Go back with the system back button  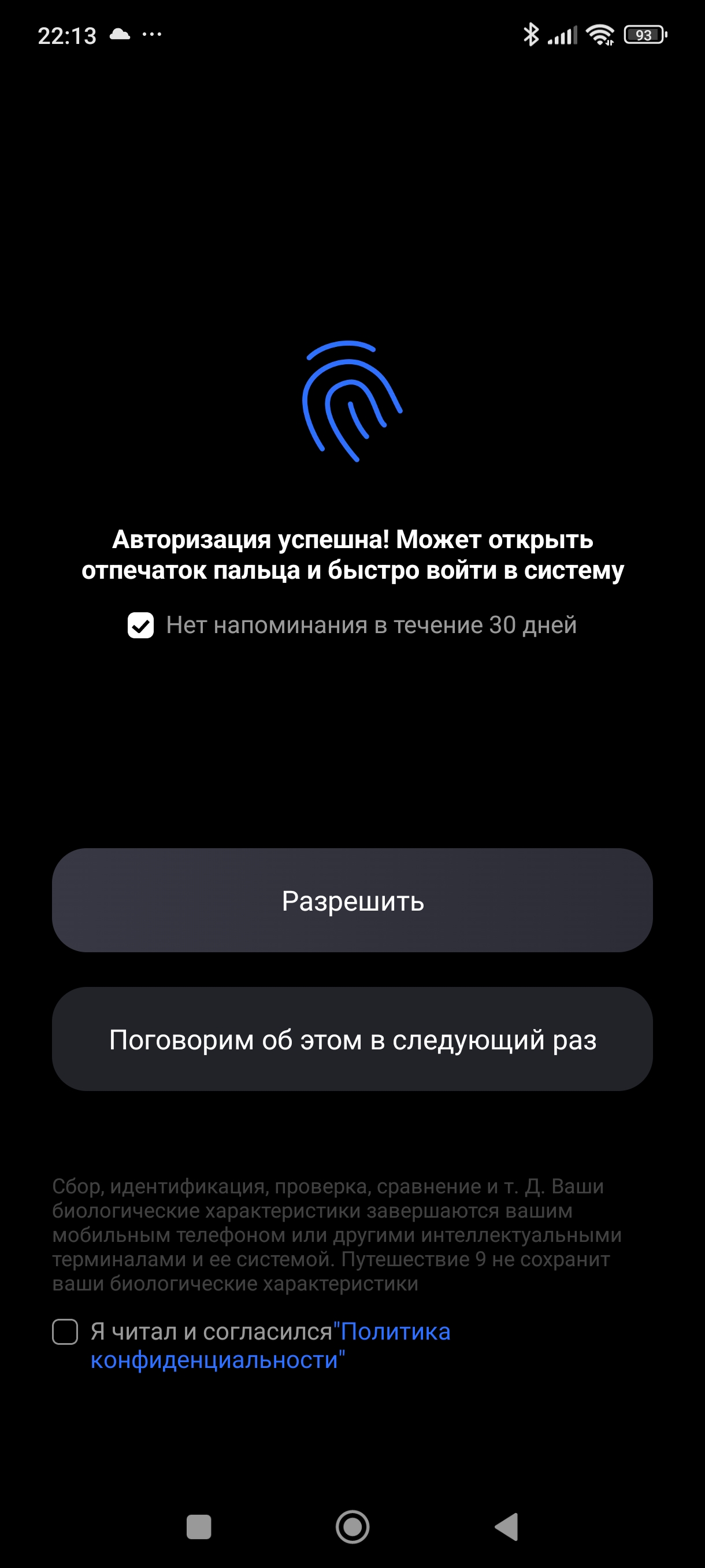(x=507, y=1526)
